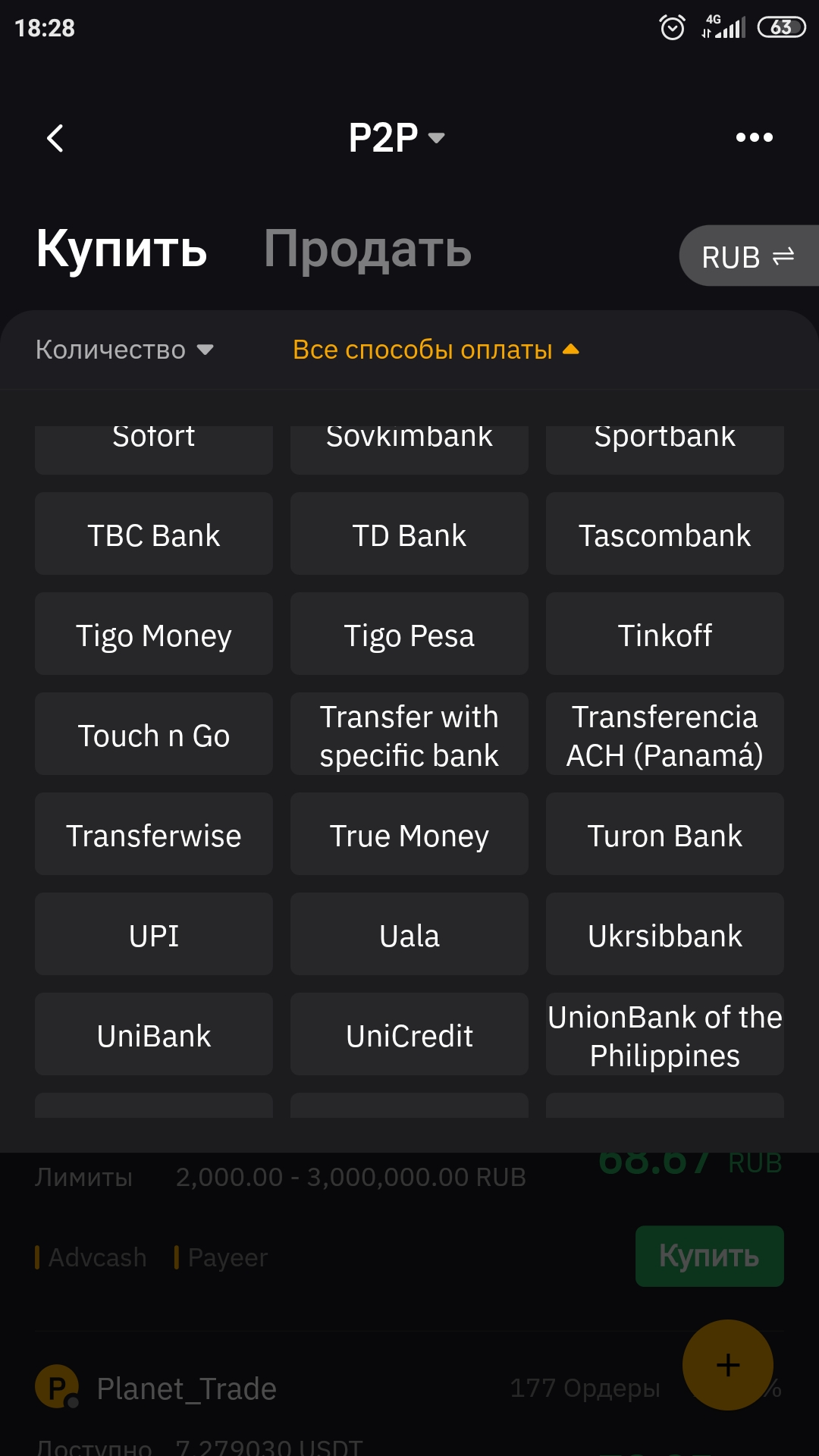819x1456 pixels.
Task: Open the three-dot overflow menu
Action: point(754,138)
